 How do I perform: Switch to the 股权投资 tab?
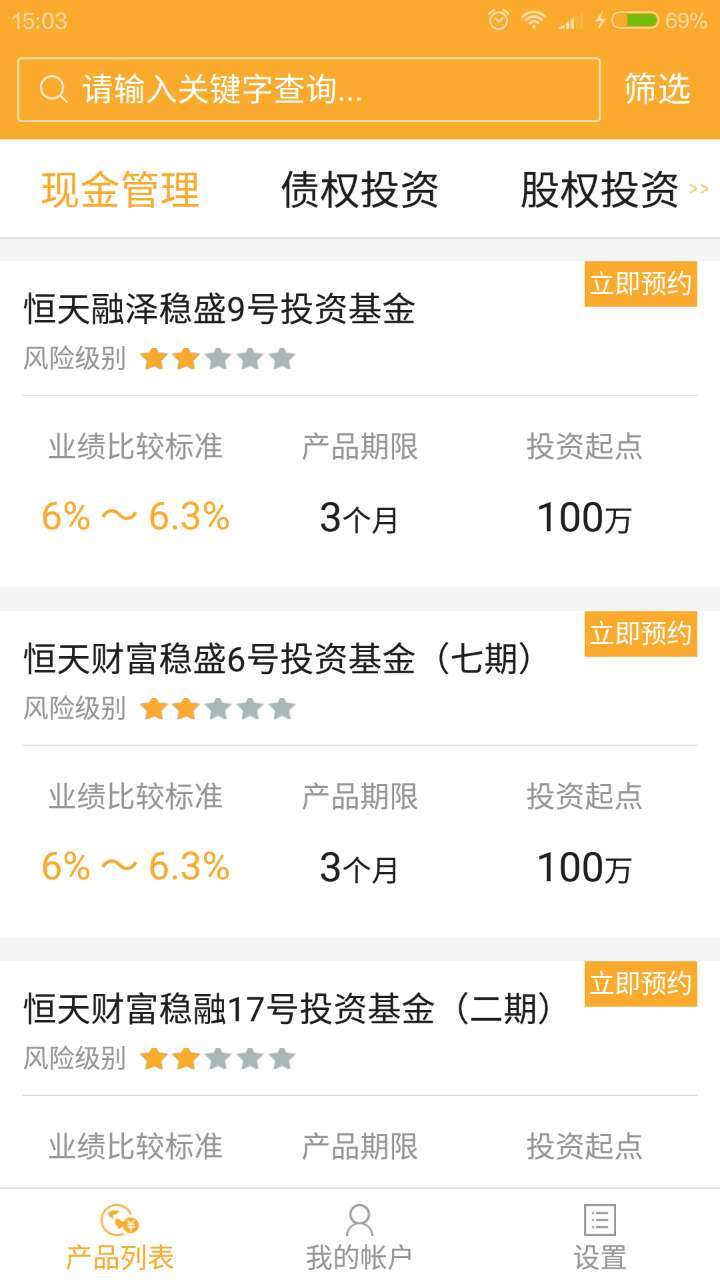(598, 190)
